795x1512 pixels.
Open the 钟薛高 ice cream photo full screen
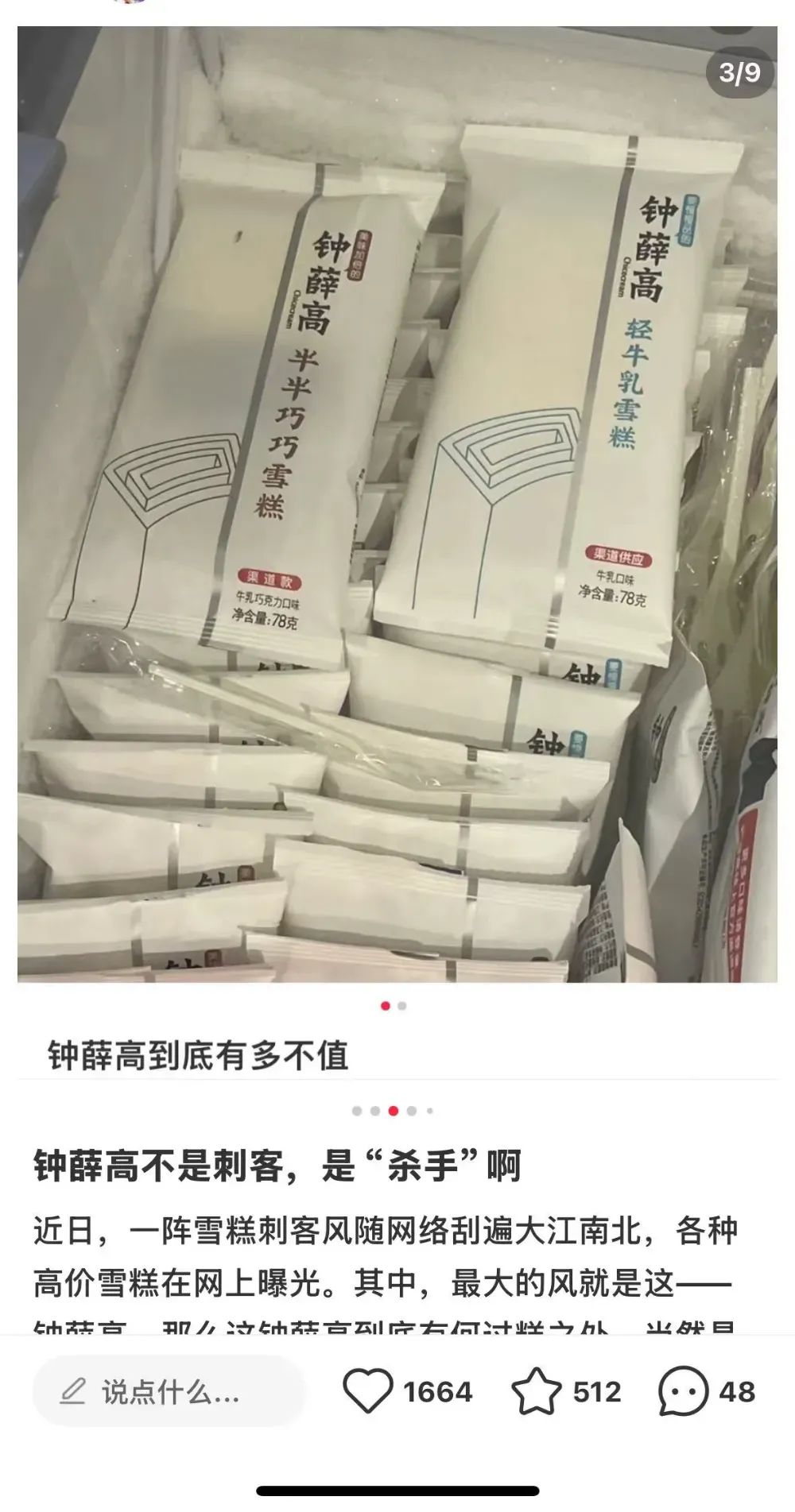tap(397, 505)
